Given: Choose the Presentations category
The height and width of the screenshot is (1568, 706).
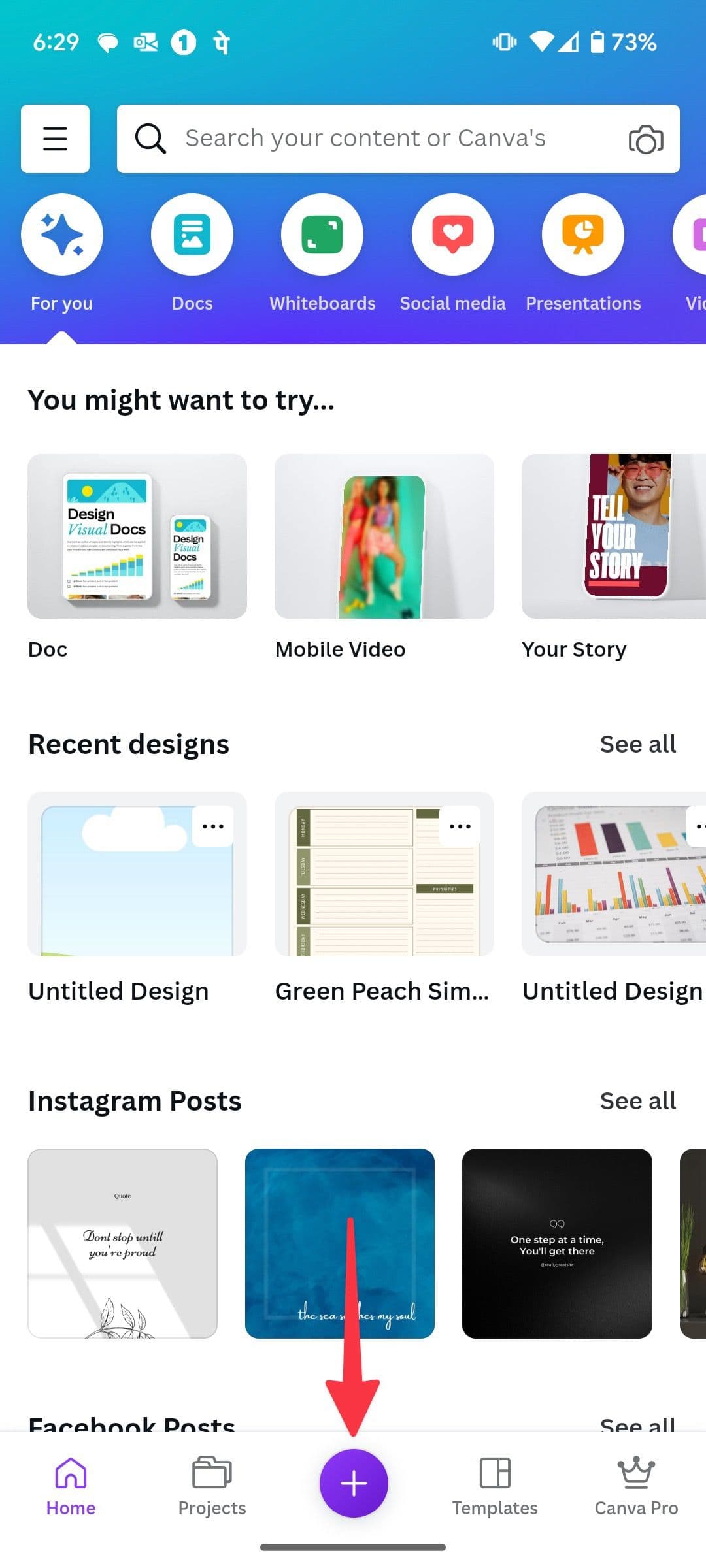Looking at the screenshot, I should coord(583,235).
